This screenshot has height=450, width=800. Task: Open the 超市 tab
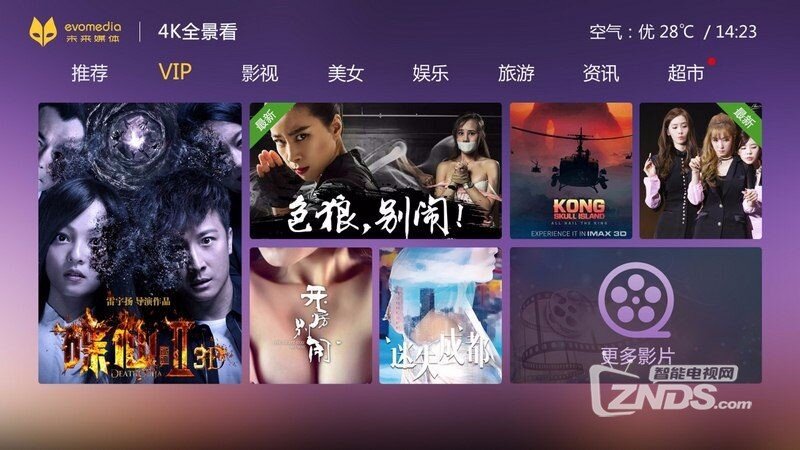pyautogui.click(x=686, y=73)
